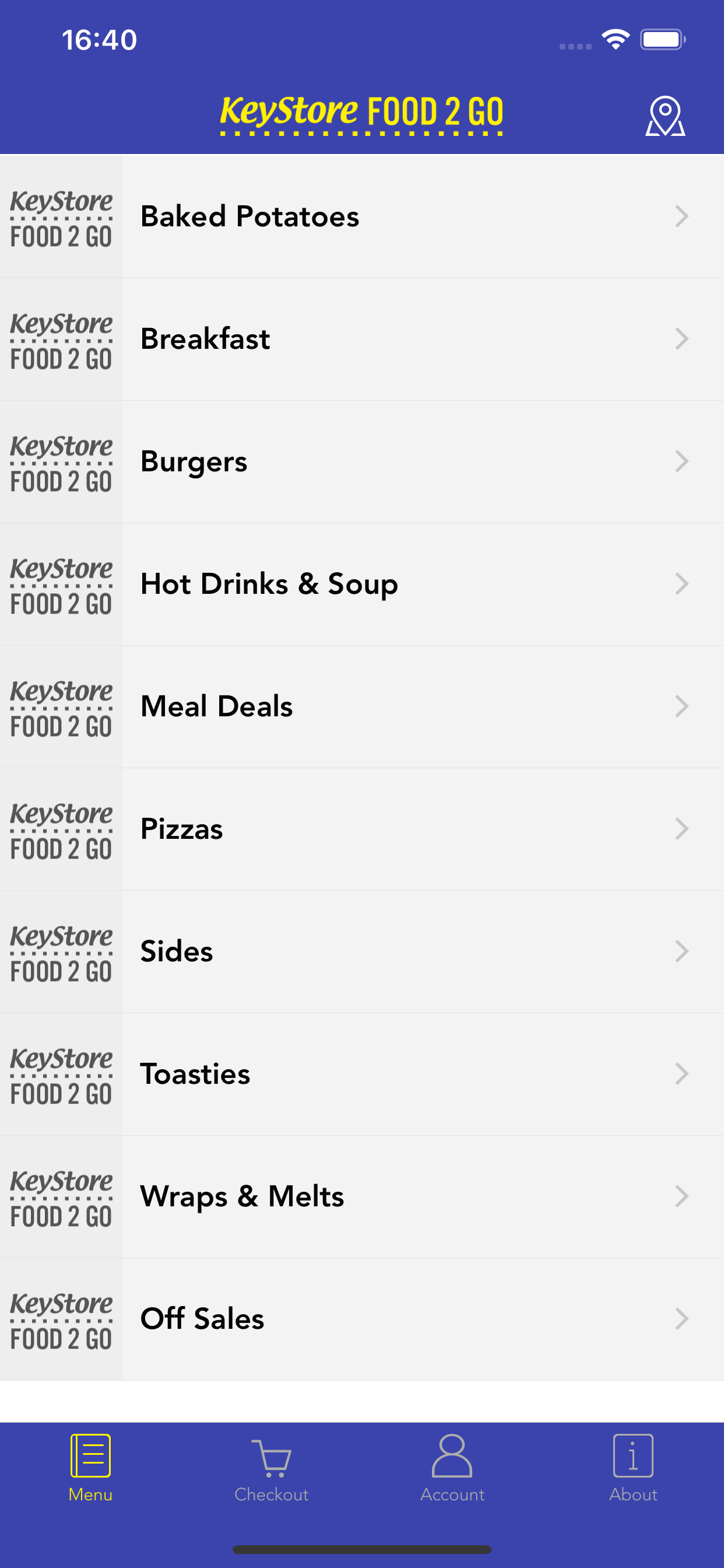Open the Baked Potatoes category
The image size is (724, 1568).
coord(362,216)
